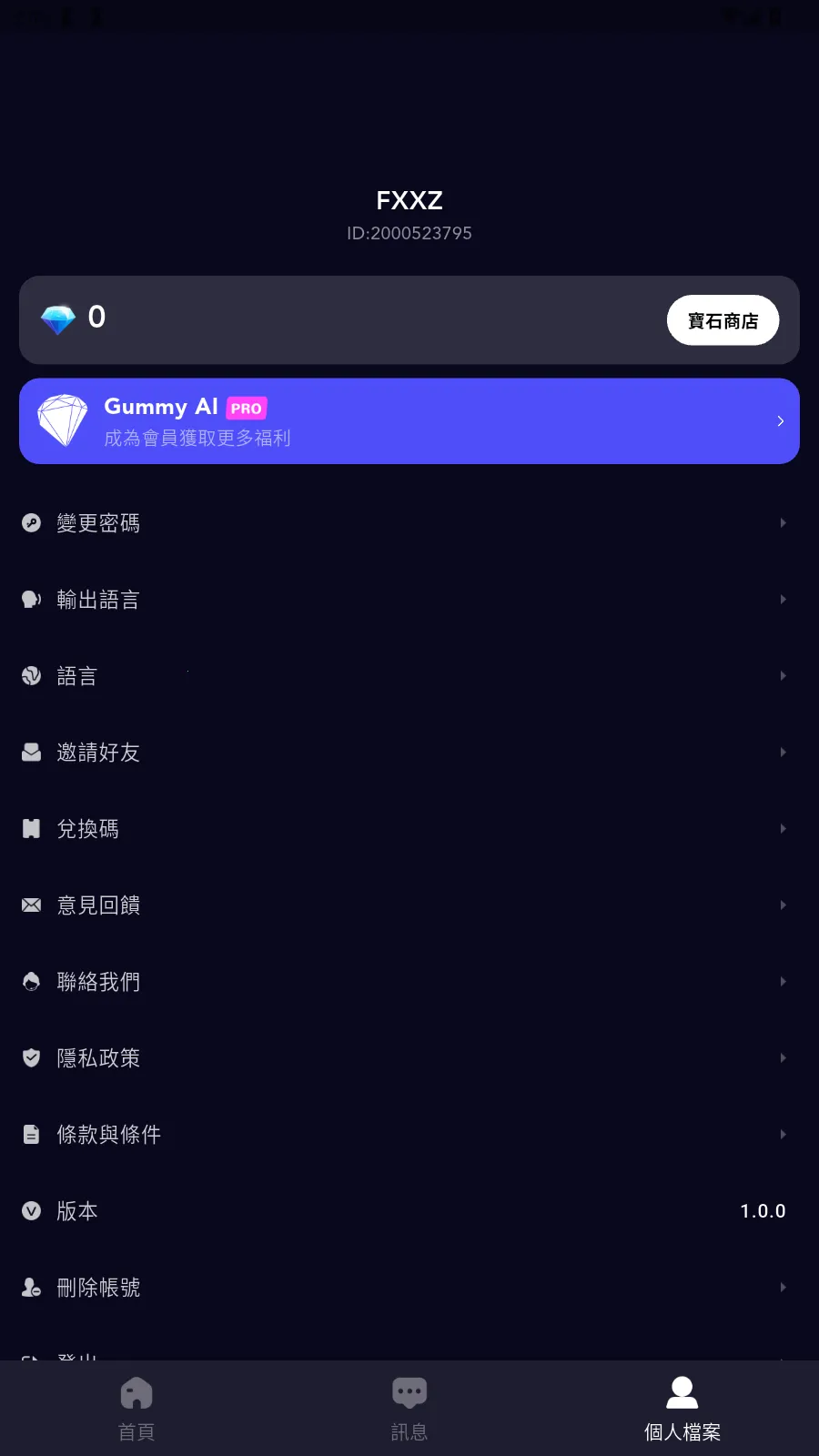Screen dimensions: 819x1456
Task: Open 變更密碼 to change password
Action: click(x=98, y=523)
